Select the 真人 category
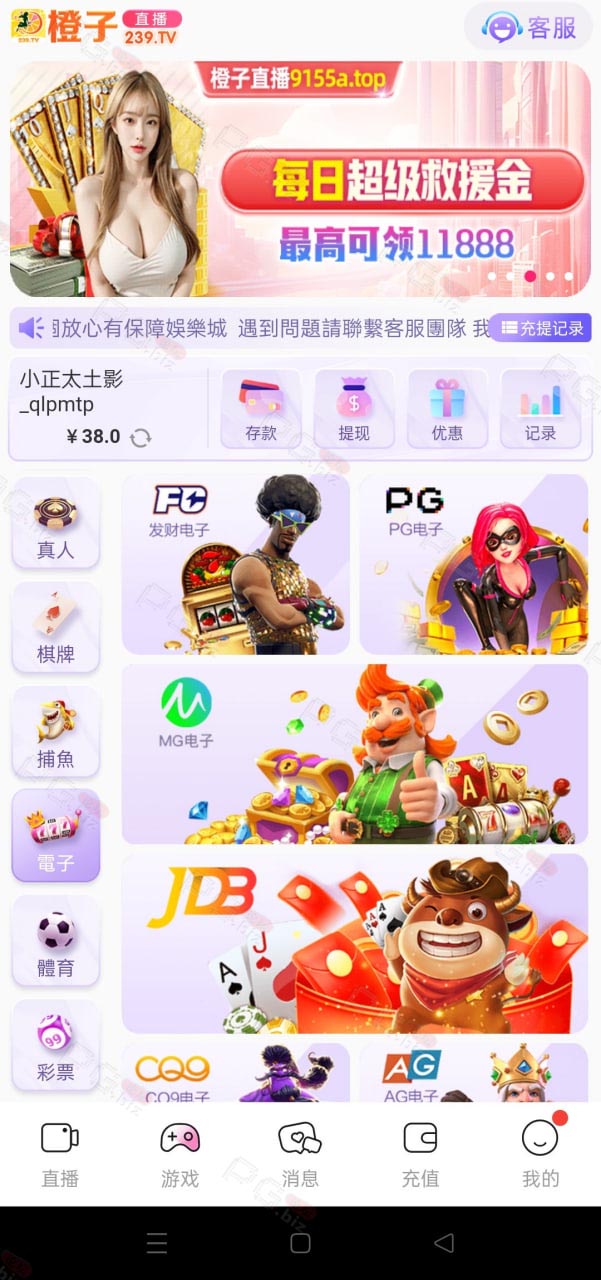The height and width of the screenshot is (1280, 601). (56, 523)
